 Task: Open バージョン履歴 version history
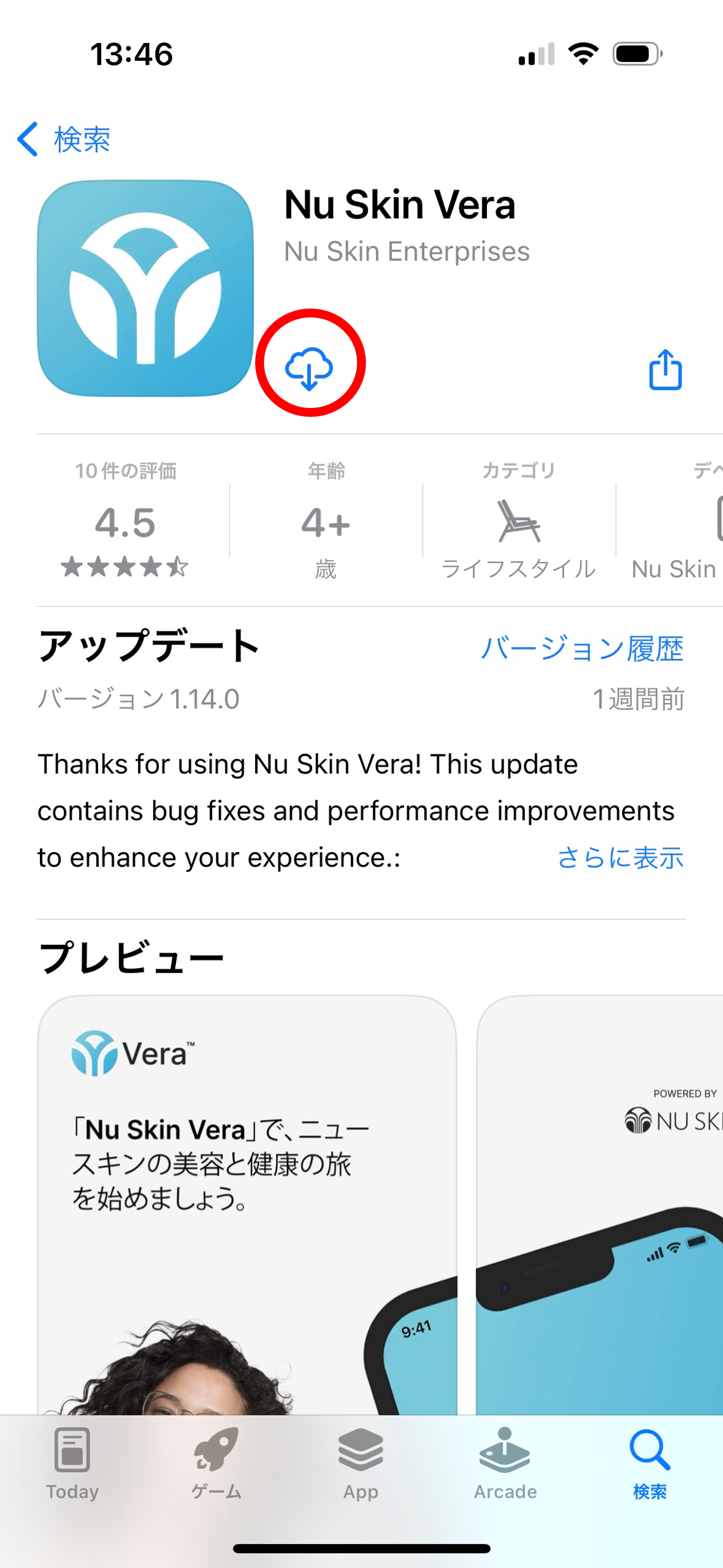point(581,648)
